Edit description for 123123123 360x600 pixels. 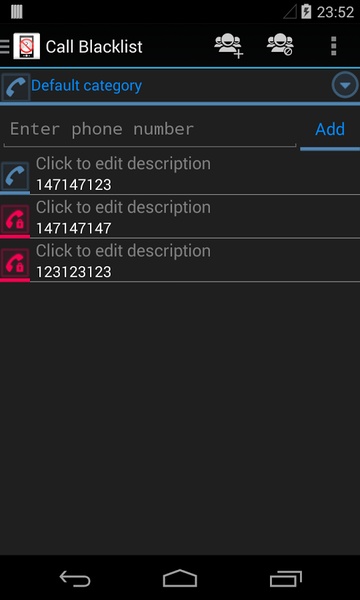pyautogui.click(x=123, y=251)
